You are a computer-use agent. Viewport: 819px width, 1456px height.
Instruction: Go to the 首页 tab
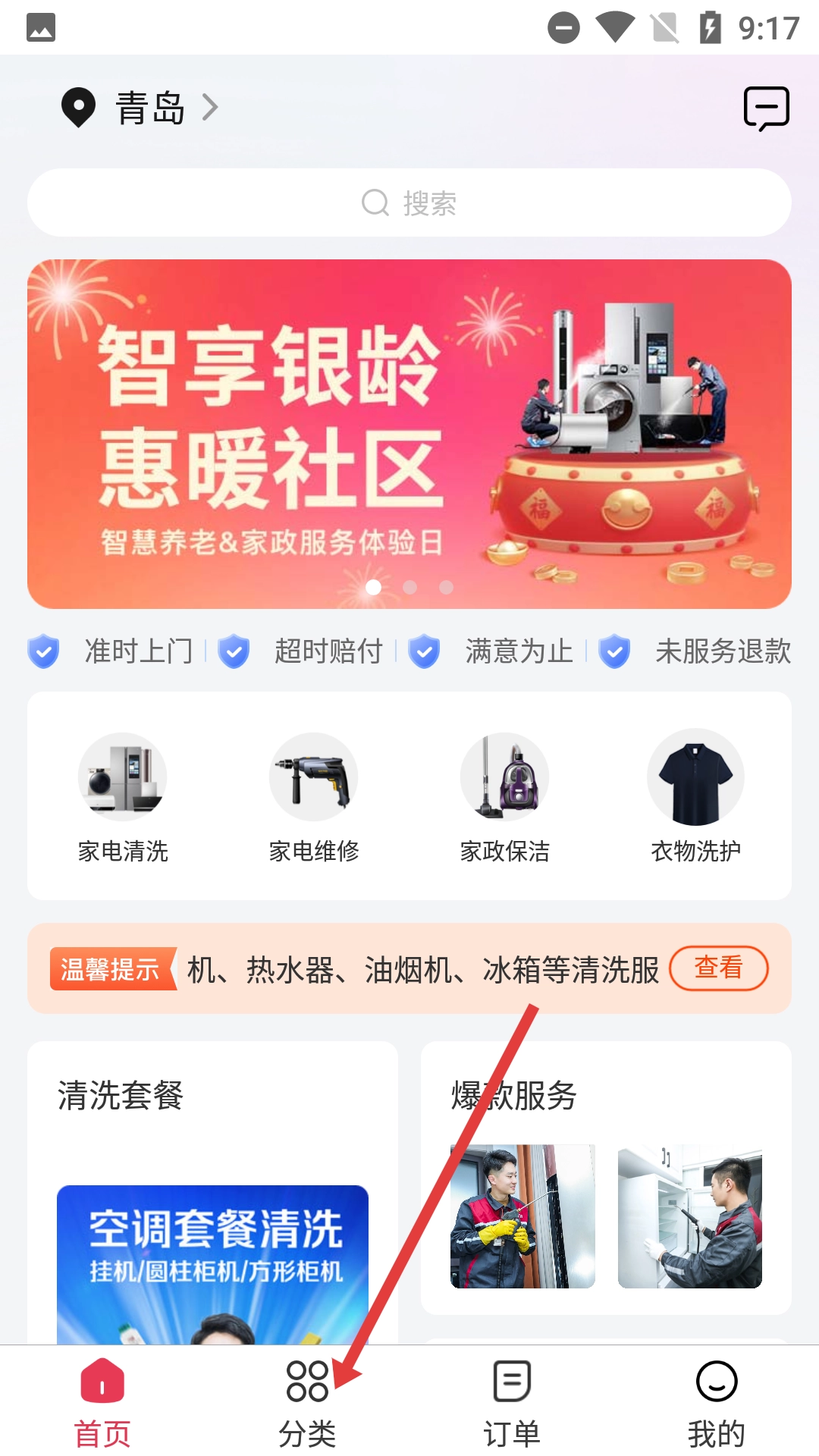click(x=102, y=1403)
